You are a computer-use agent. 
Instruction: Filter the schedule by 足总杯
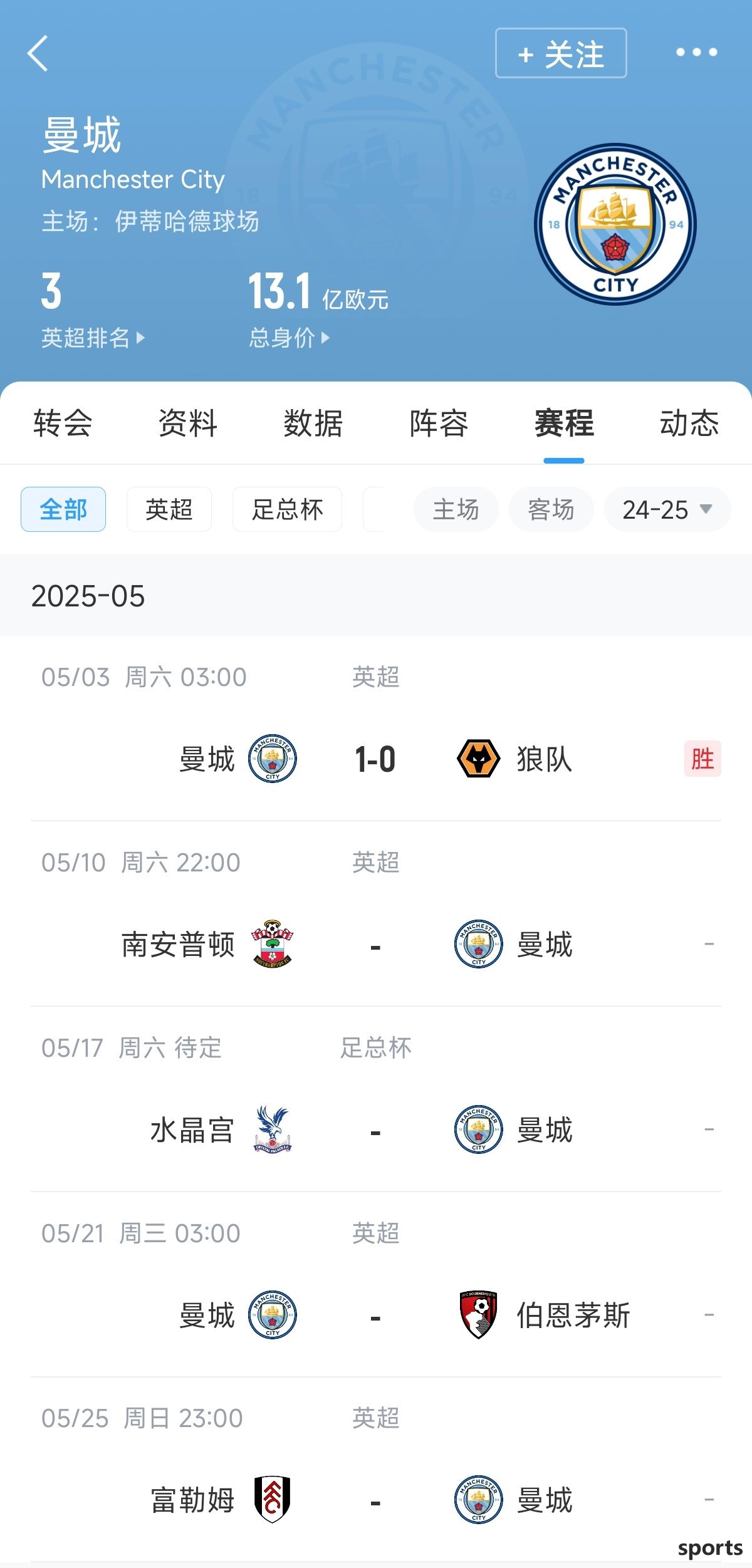287,509
